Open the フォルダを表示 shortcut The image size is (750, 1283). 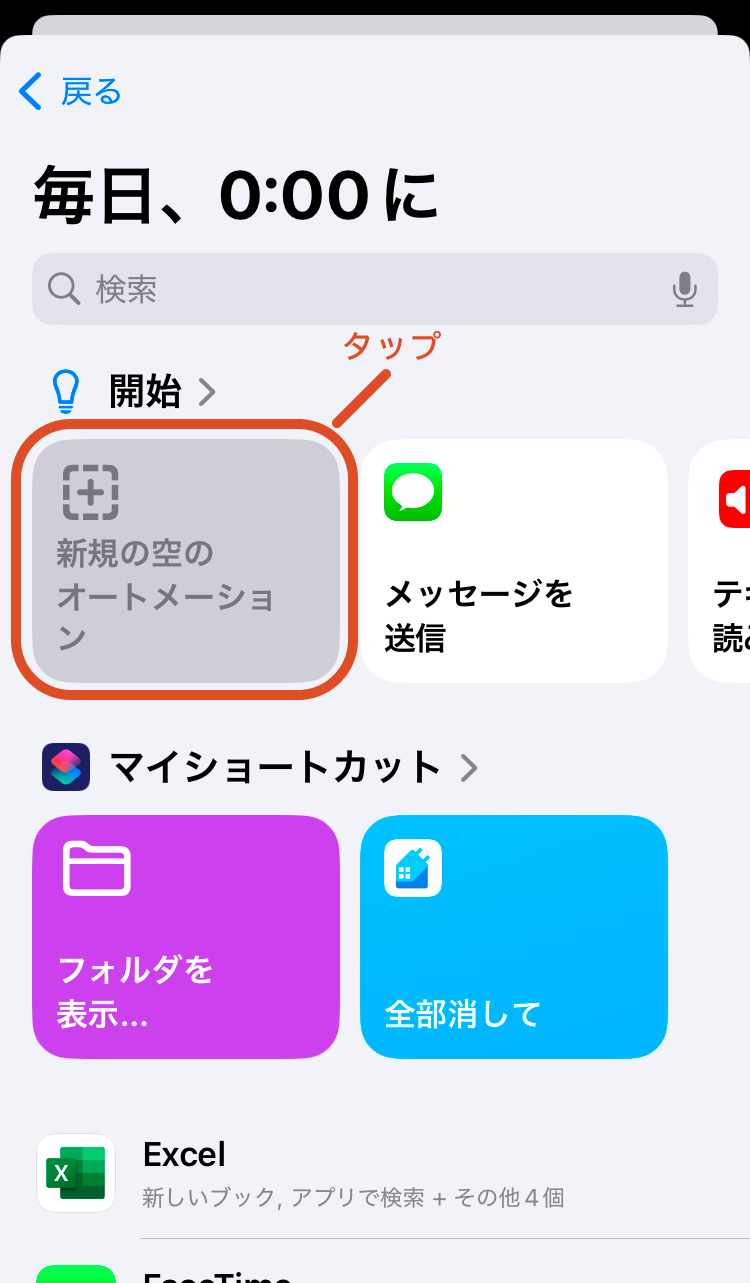coord(185,937)
